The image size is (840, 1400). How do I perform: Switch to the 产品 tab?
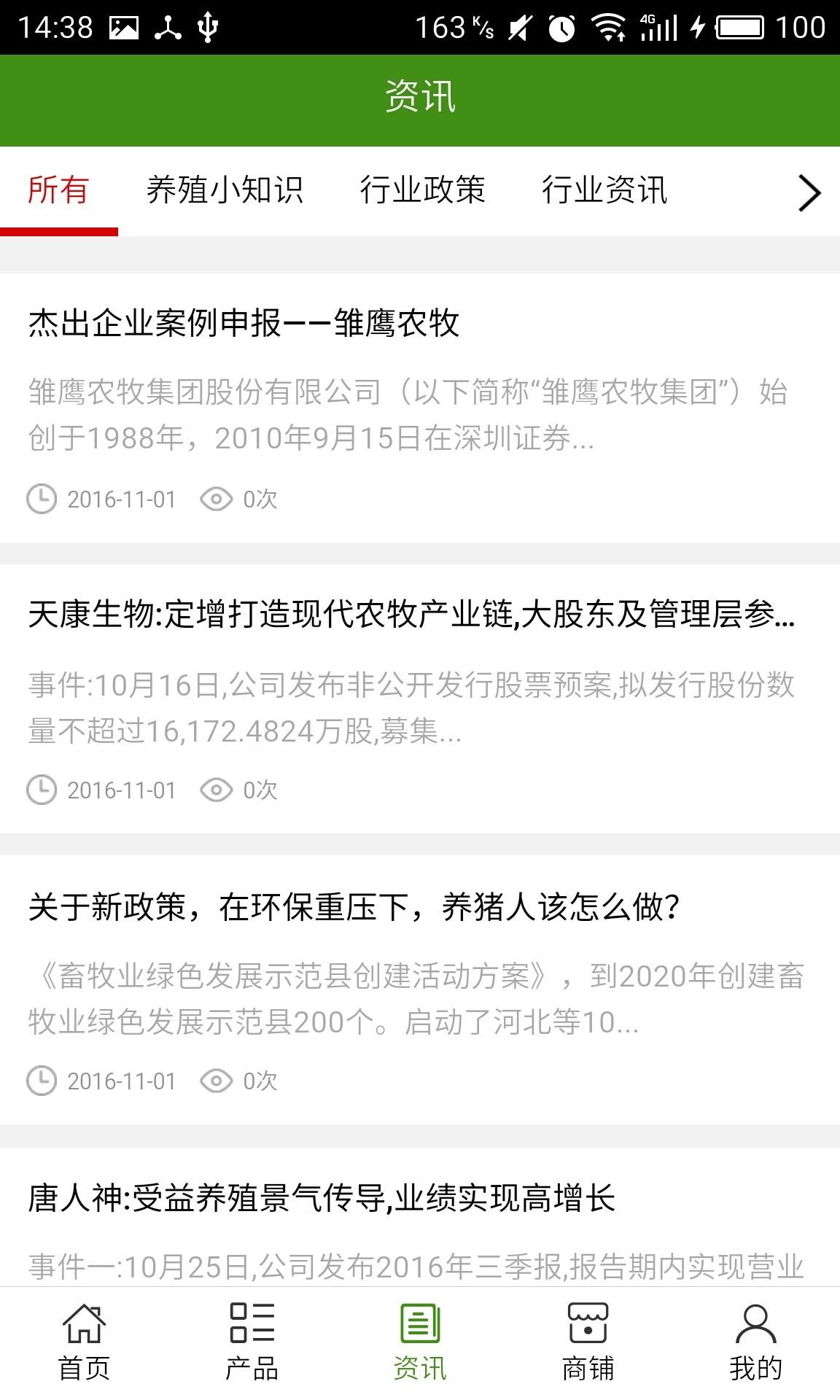[x=252, y=1343]
